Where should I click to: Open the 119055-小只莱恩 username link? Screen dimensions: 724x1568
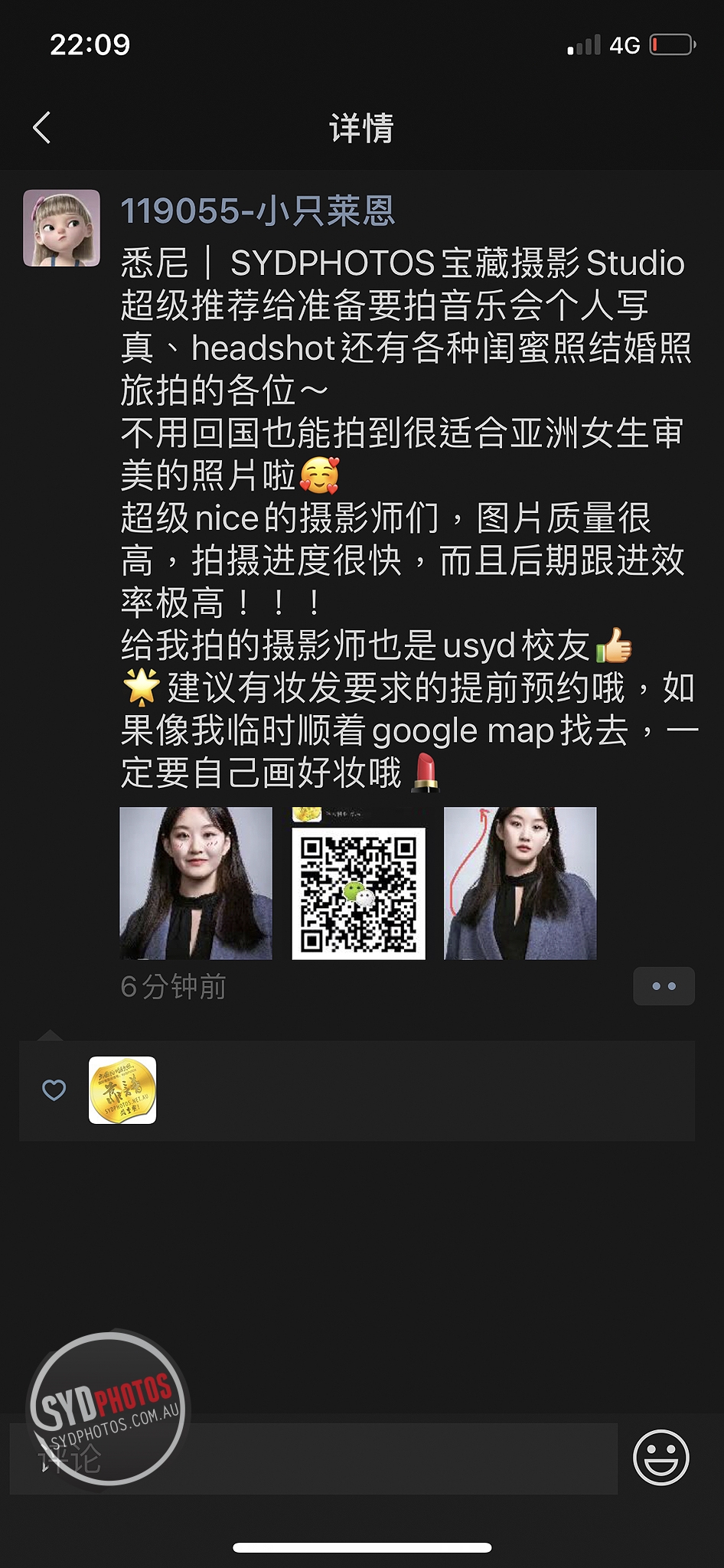[257, 211]
